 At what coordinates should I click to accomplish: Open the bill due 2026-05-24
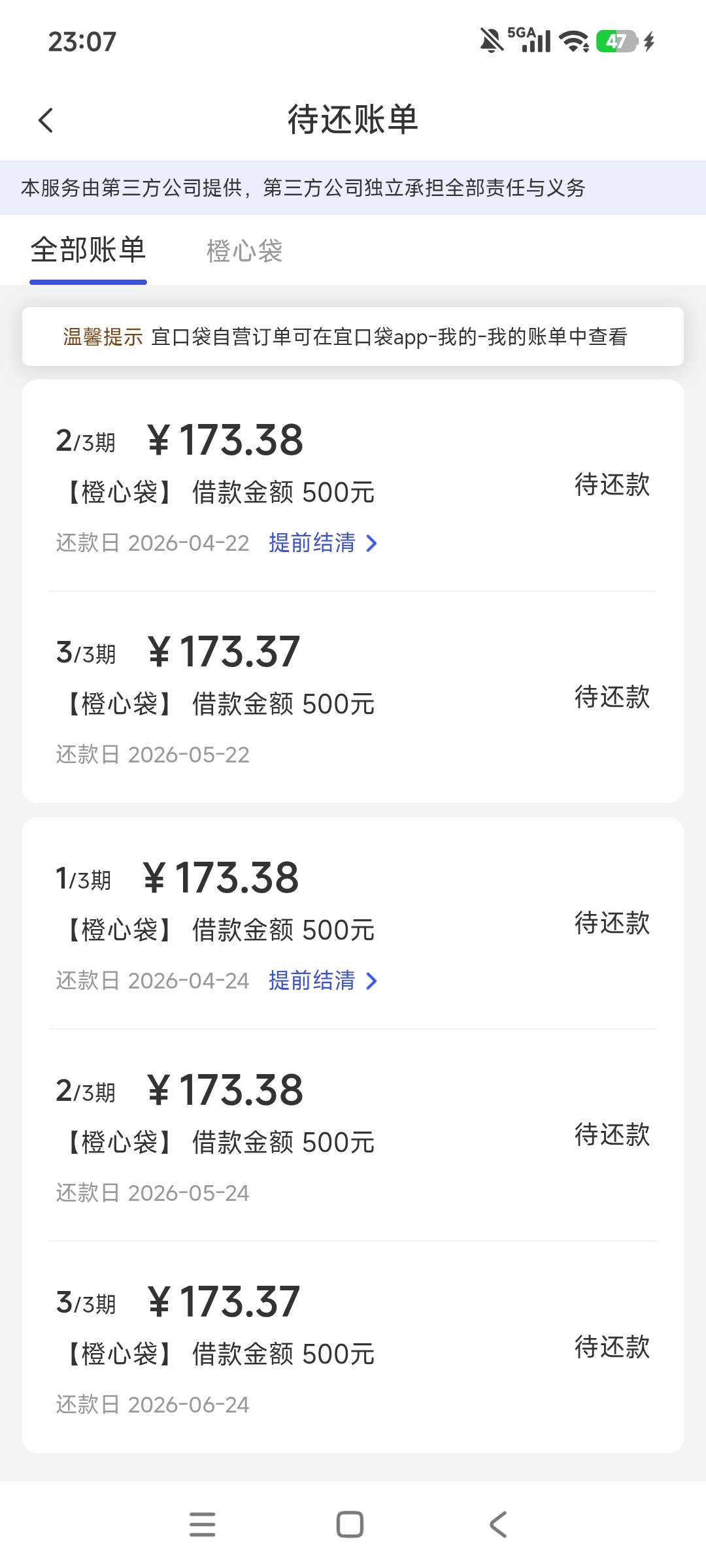[353, 1135]
